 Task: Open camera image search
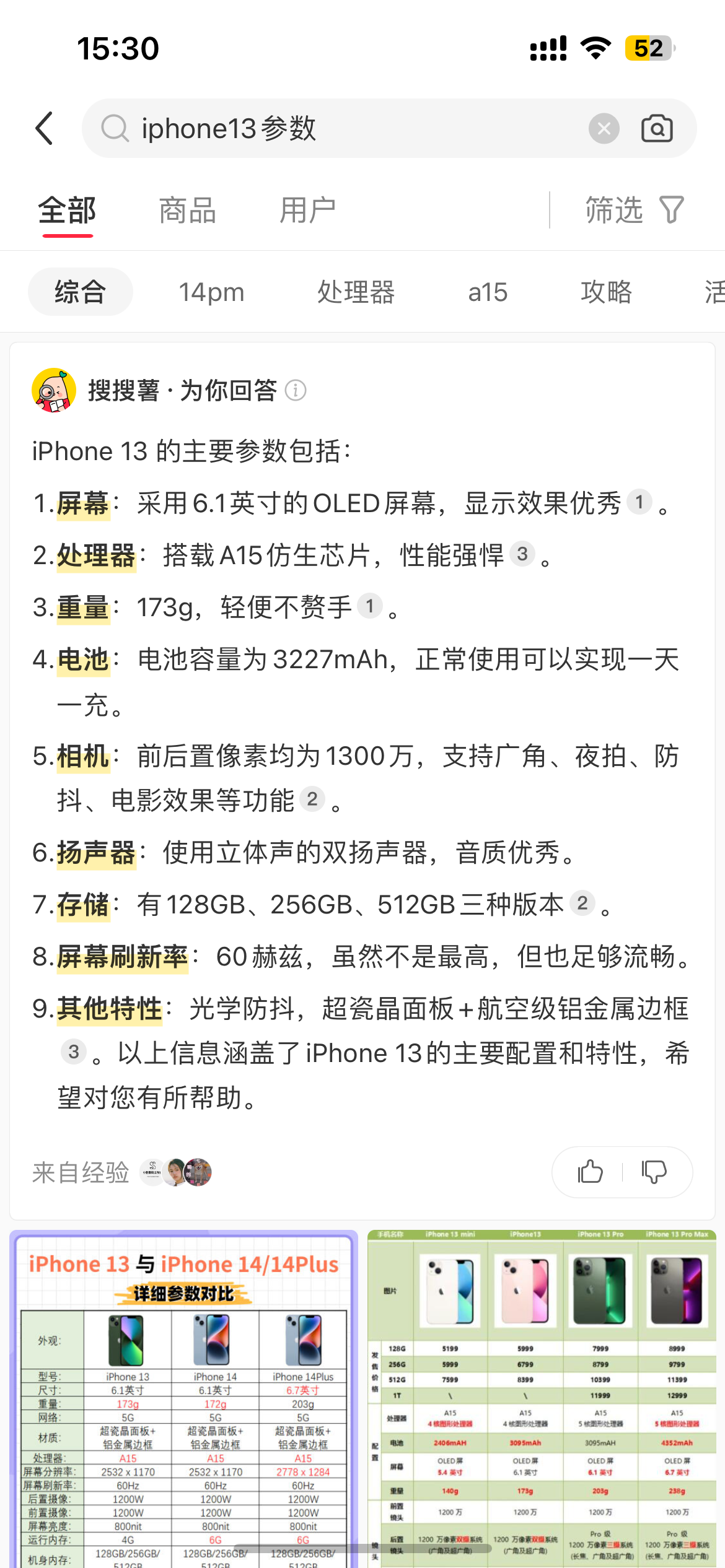657,128
